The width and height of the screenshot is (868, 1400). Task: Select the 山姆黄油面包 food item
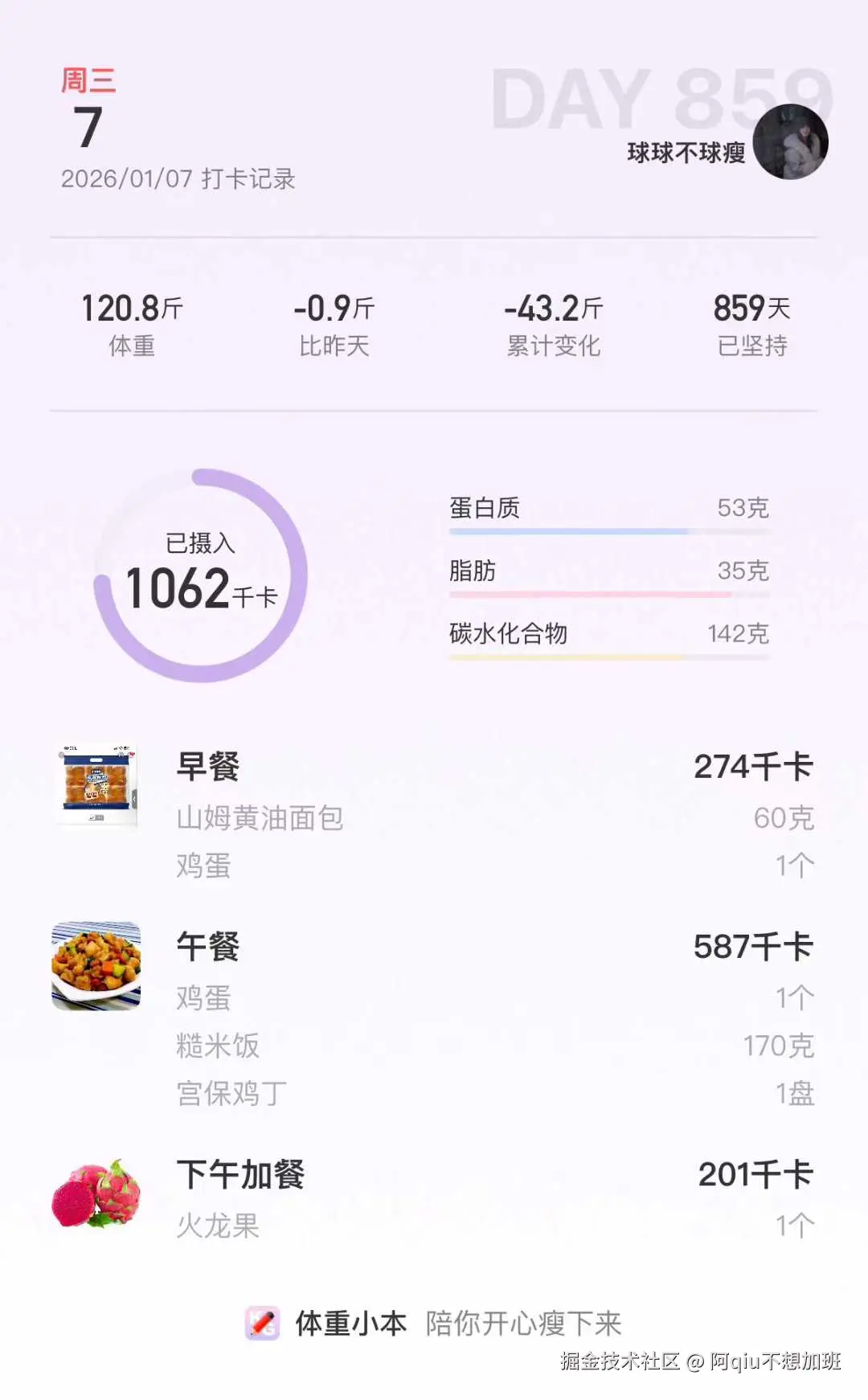[x=259, y=820]
